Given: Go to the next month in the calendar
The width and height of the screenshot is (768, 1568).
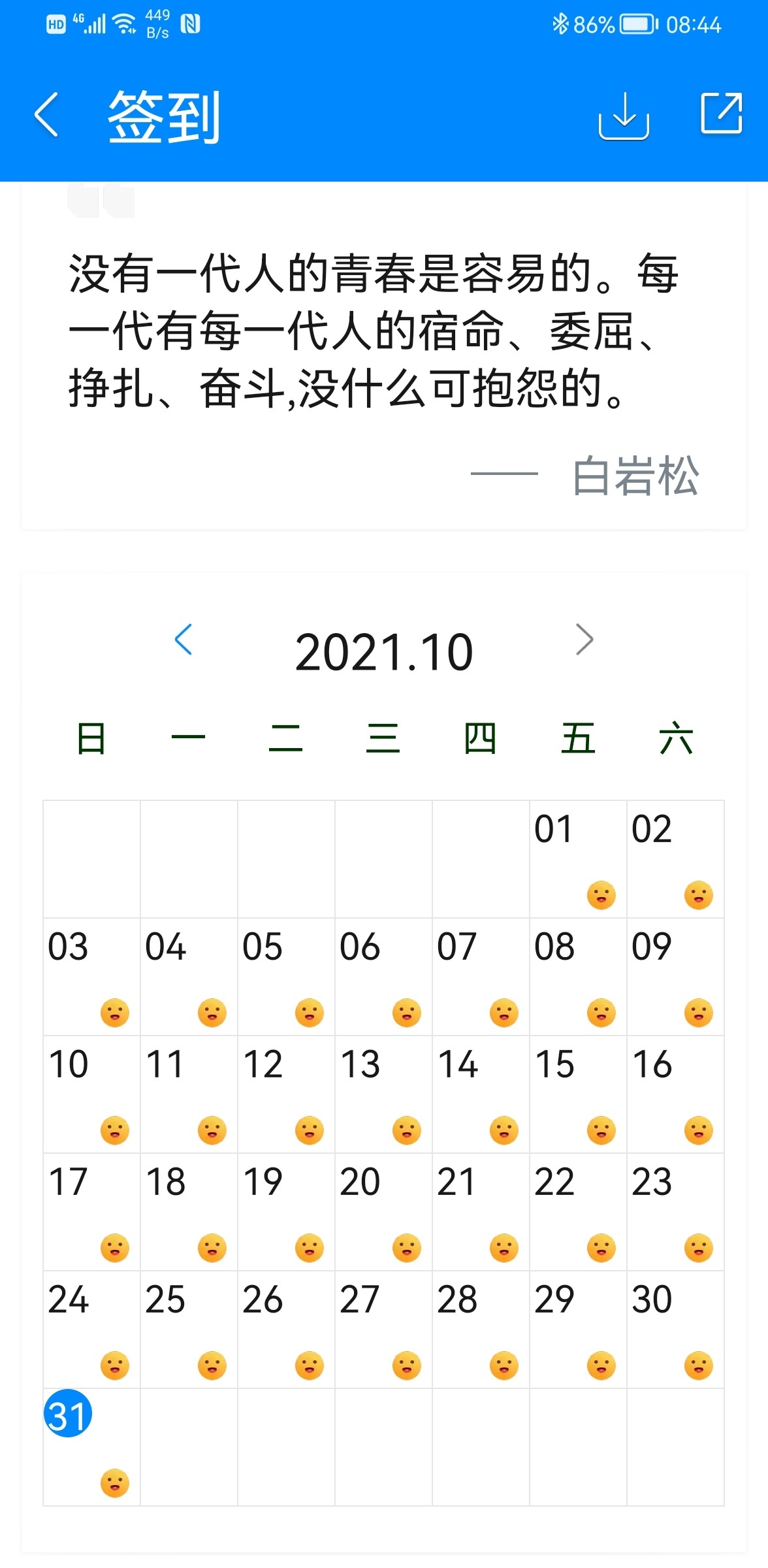Looking at the screenshot, I should pyautogui.click(x=584, y=640).
